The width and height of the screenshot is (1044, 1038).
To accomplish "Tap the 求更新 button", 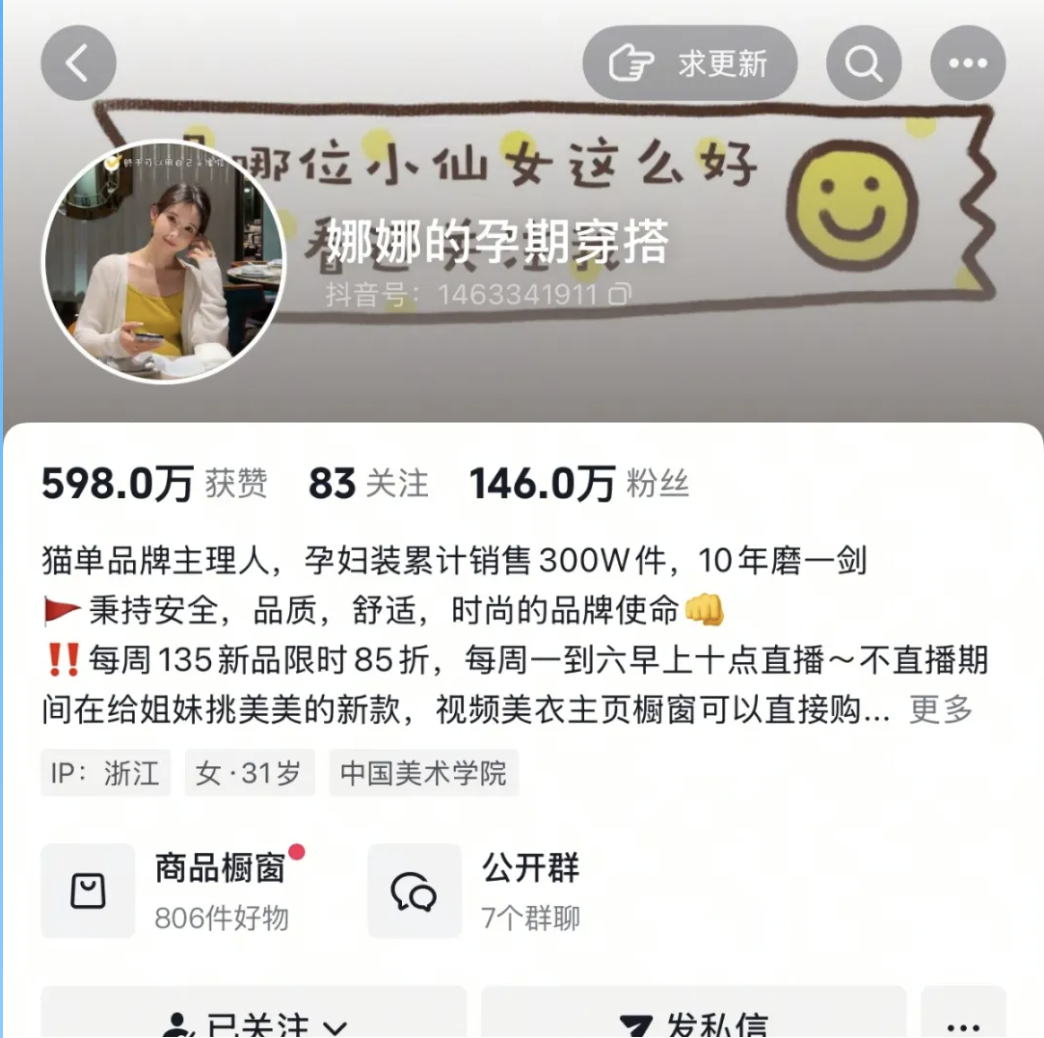I will [690, 64].
